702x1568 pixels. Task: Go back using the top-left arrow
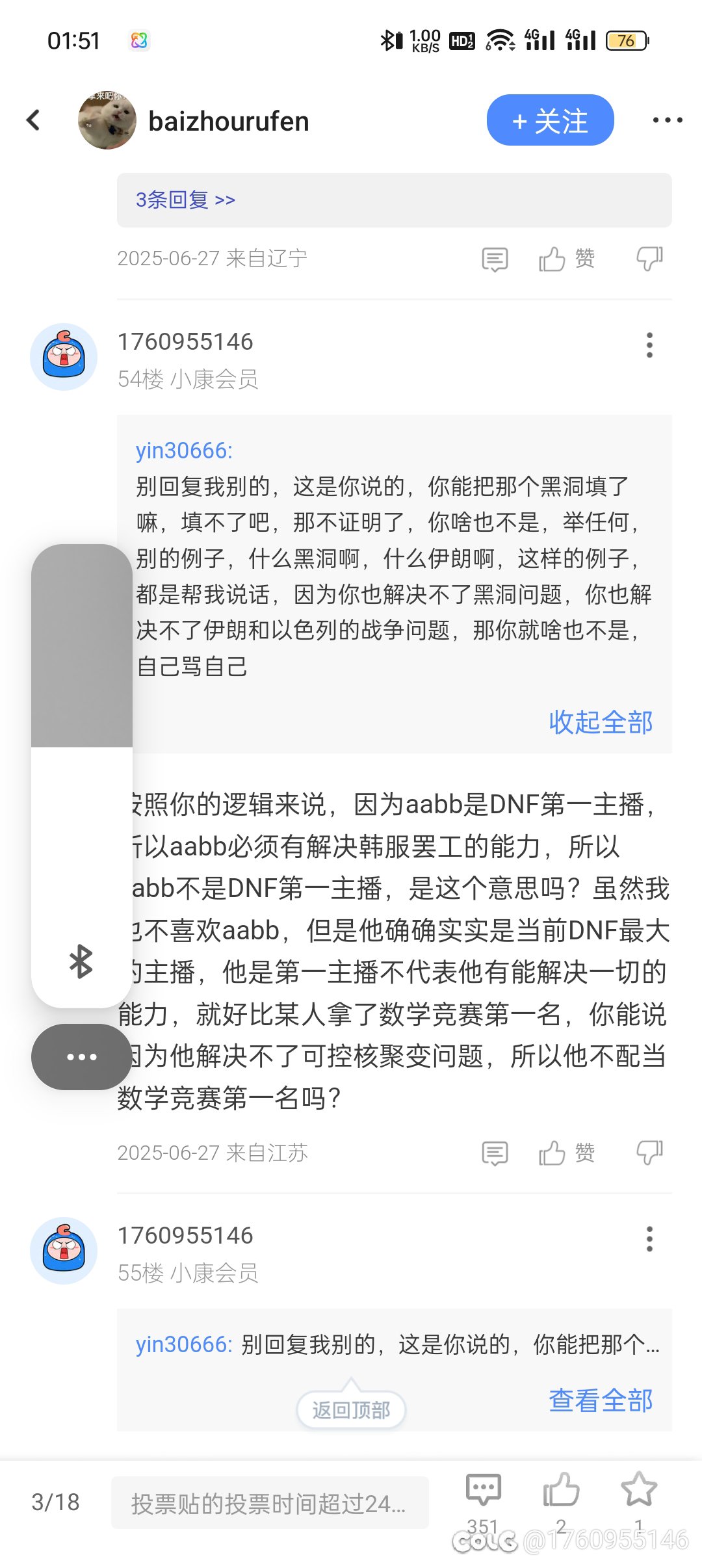pyautogui.click(x=33, y=120)
